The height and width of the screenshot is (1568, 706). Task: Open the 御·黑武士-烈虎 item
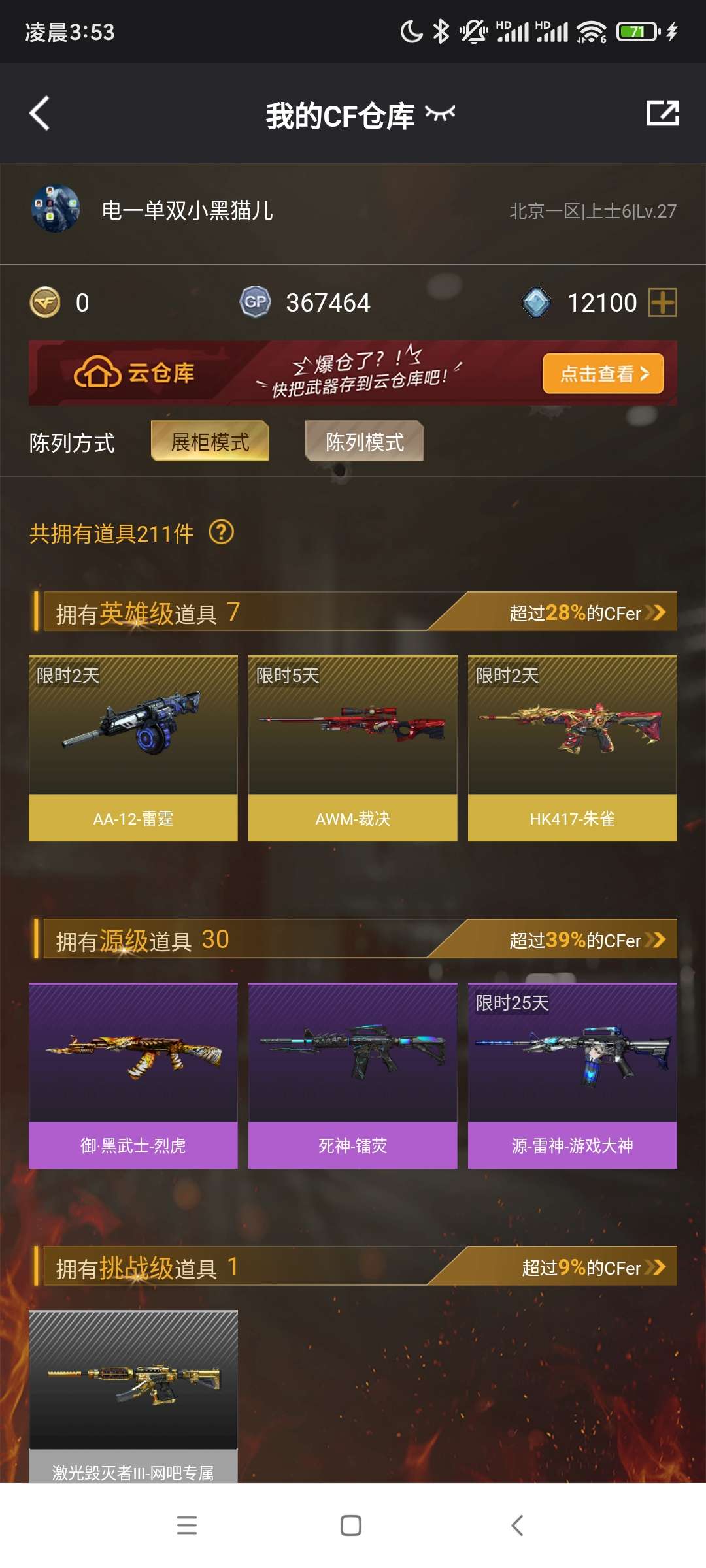coord(133,1075)
